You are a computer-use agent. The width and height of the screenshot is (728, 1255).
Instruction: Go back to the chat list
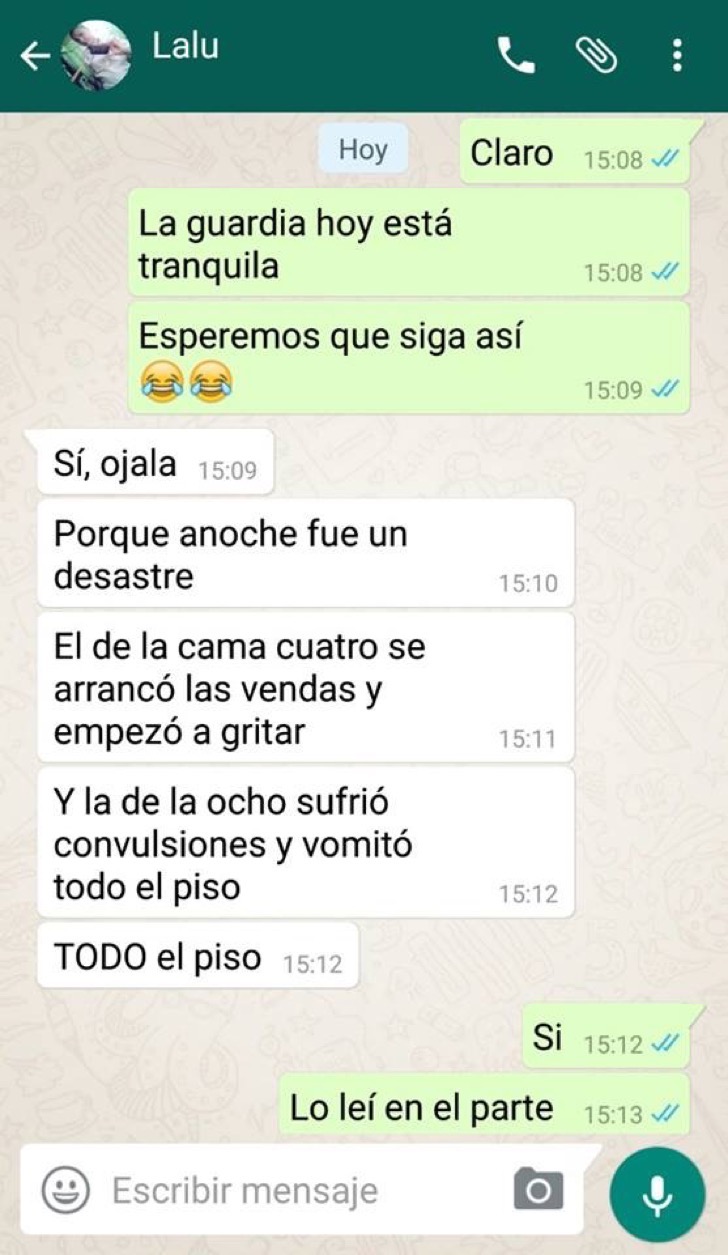pyautogui.click(x=34, y=57)
